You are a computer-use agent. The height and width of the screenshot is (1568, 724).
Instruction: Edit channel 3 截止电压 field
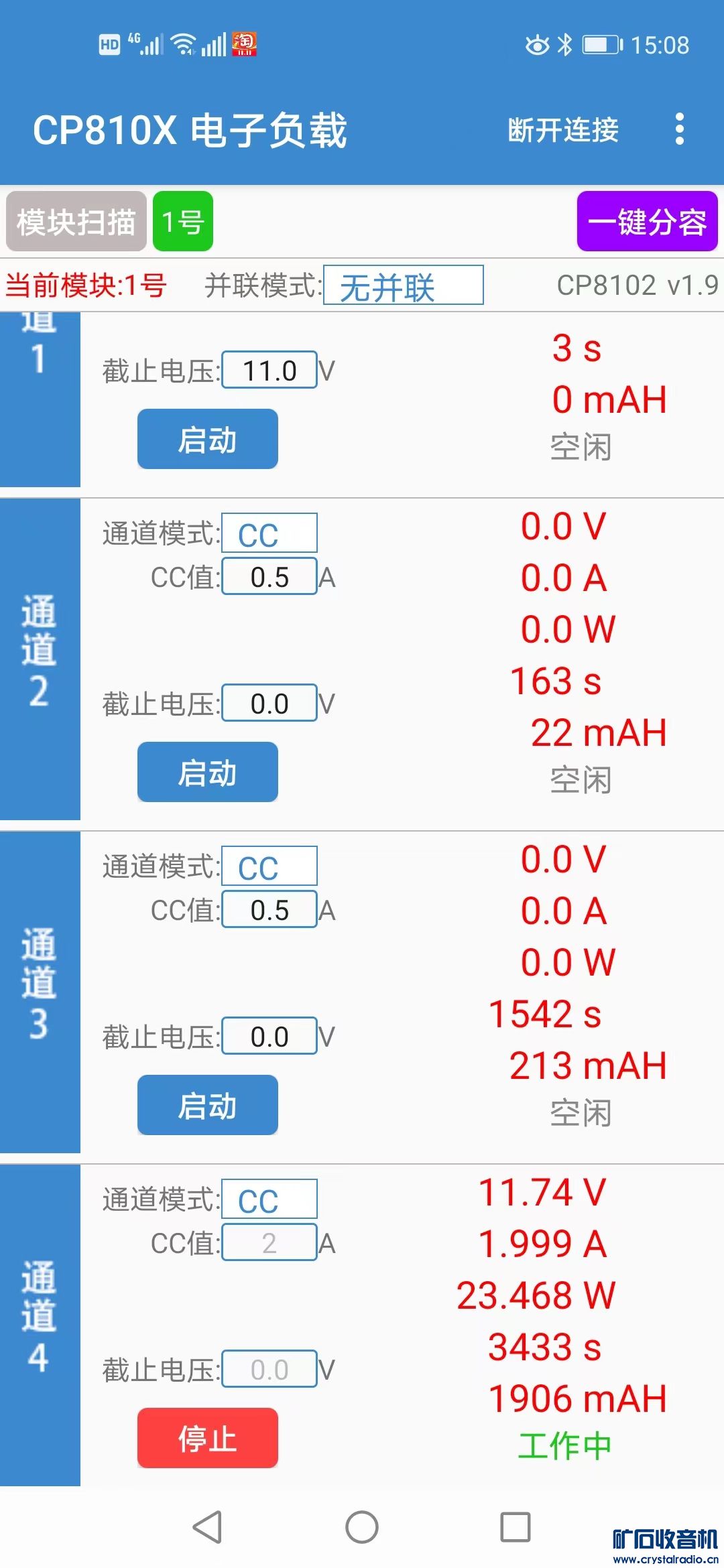click(269, 1037)
